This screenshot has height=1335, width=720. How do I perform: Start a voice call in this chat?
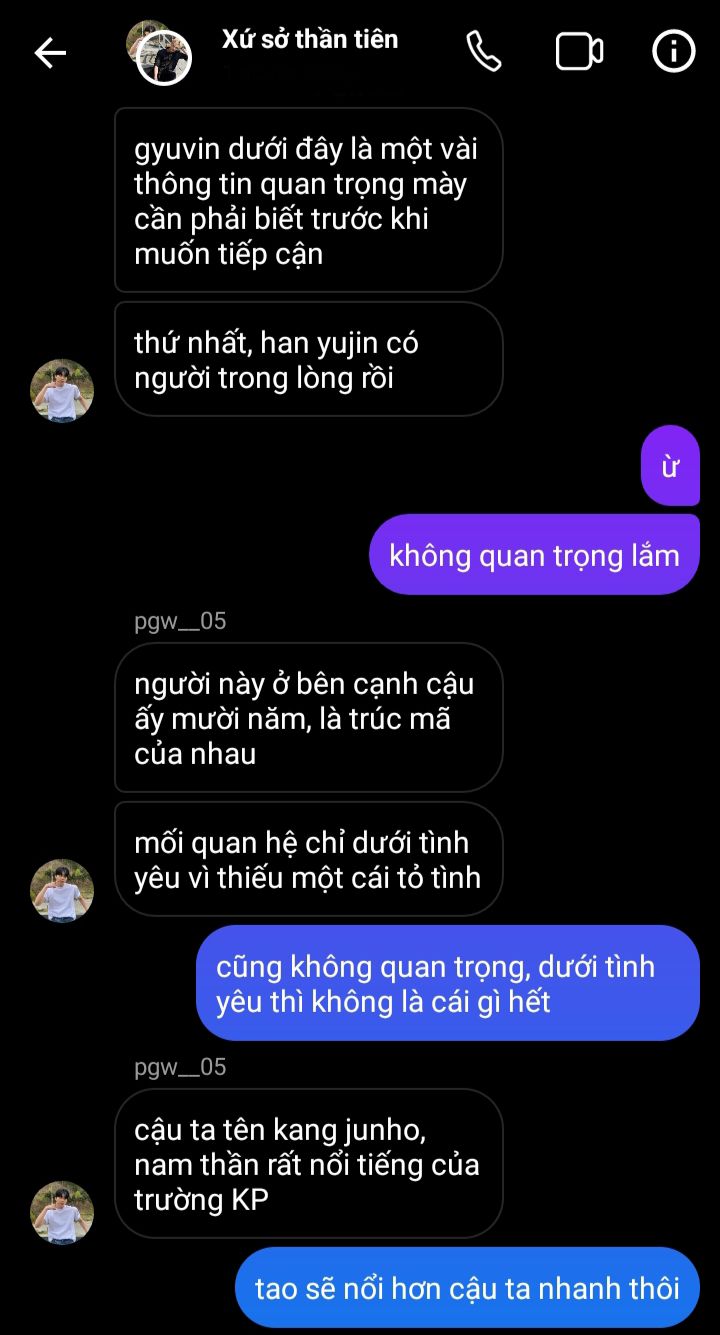484,52
